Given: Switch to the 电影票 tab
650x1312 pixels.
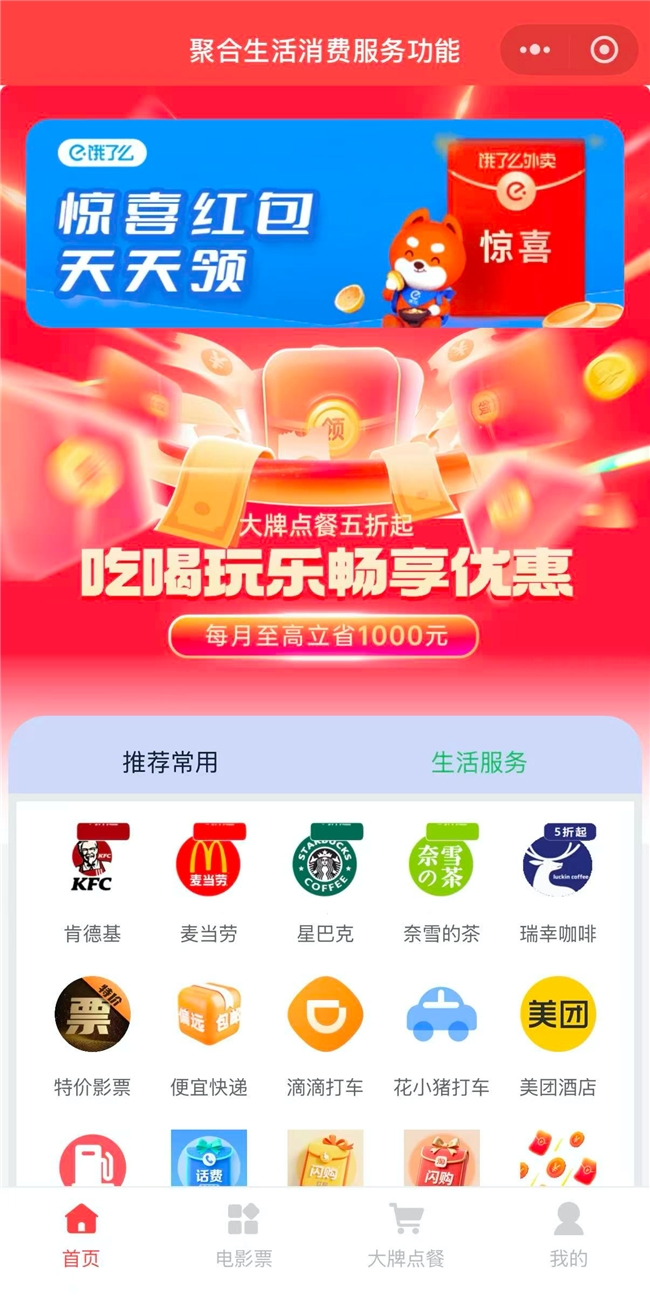Looking at the screenshot, I should click(243, 1236).
